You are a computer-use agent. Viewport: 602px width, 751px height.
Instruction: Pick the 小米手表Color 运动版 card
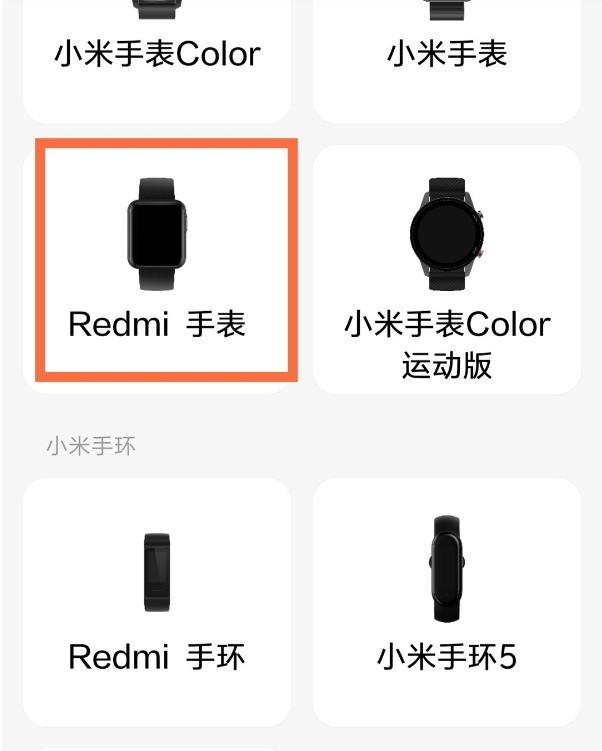[447, 270]
